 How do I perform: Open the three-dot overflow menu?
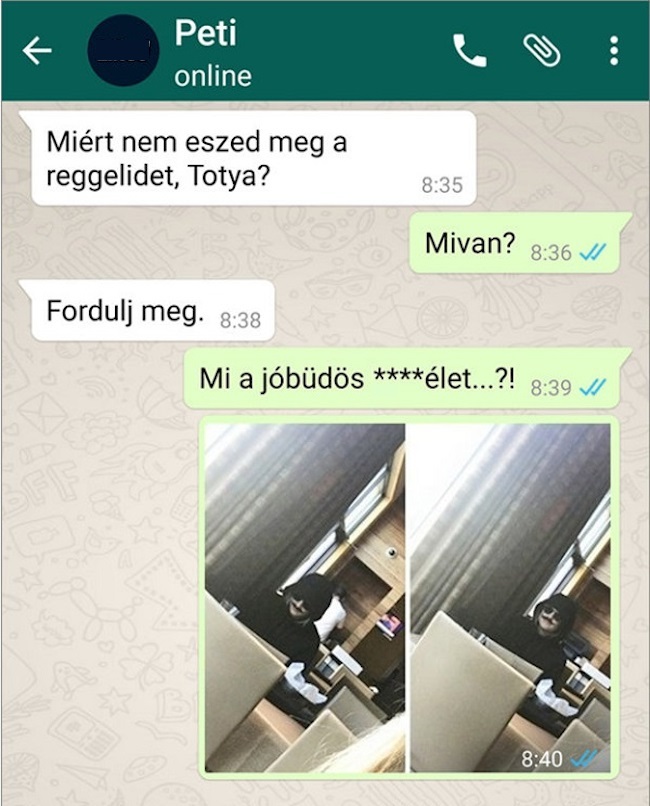pyautogui.click(x=613, y=51)
